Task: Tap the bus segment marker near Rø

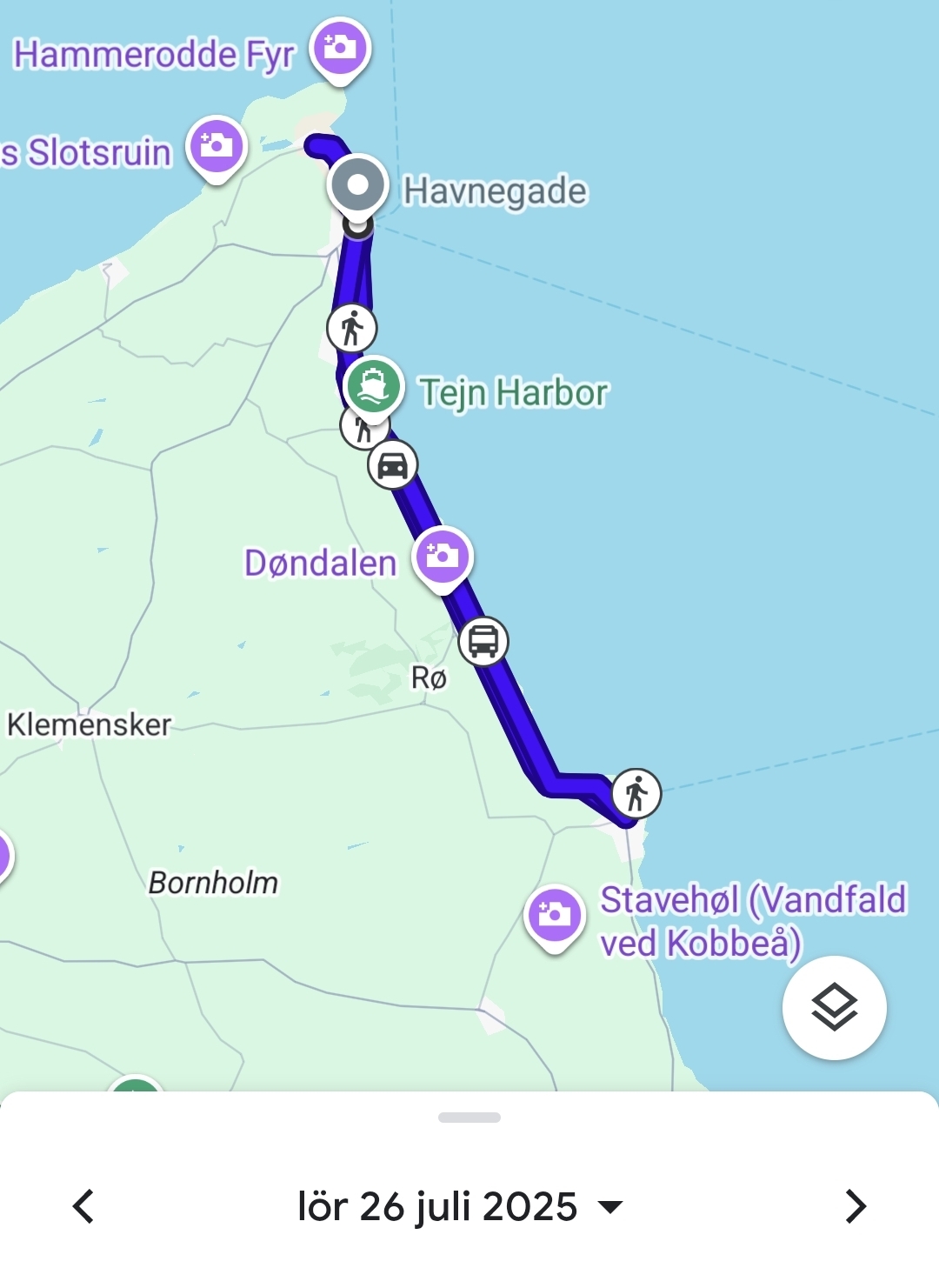Action: (x=483, y=642)
